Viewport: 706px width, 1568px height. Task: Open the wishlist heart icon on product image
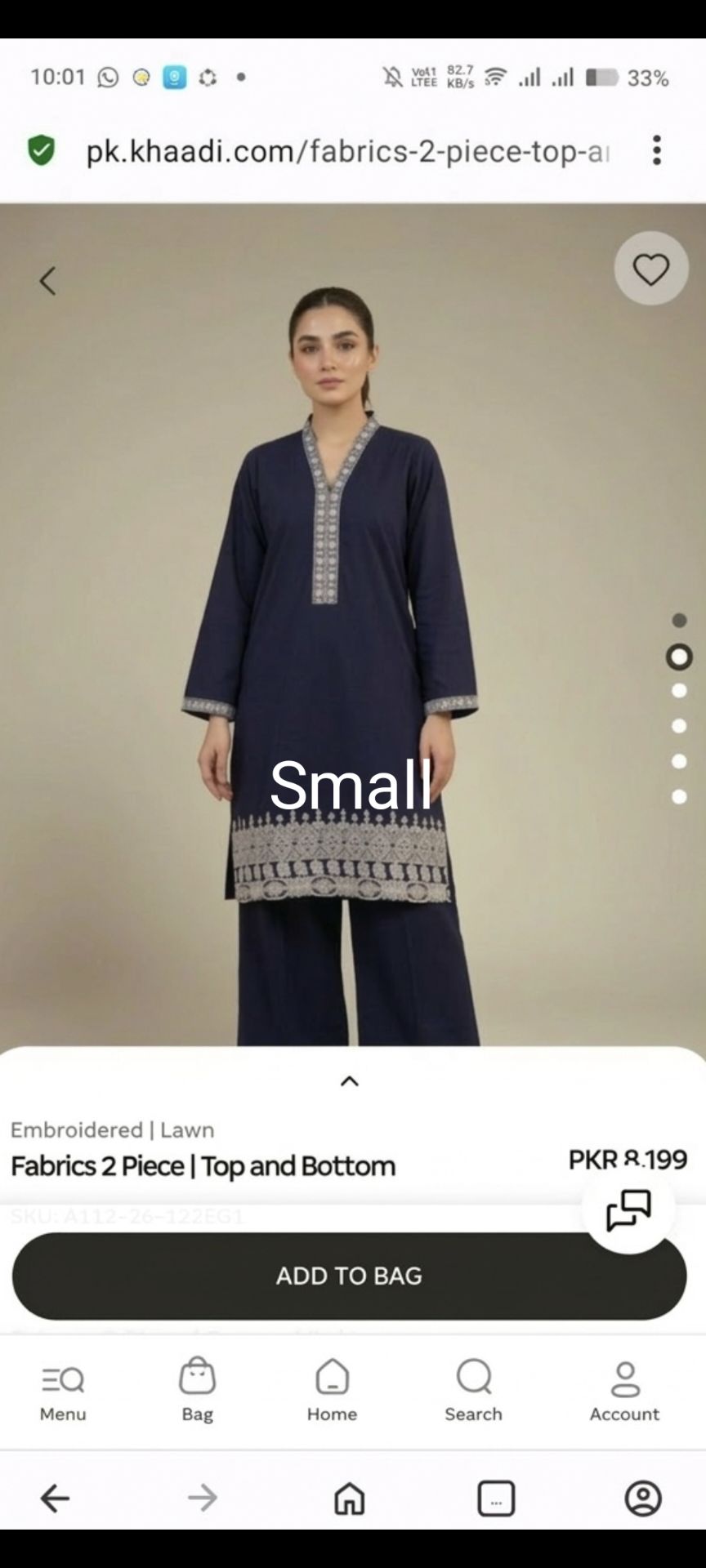click(x=651, y=268)
